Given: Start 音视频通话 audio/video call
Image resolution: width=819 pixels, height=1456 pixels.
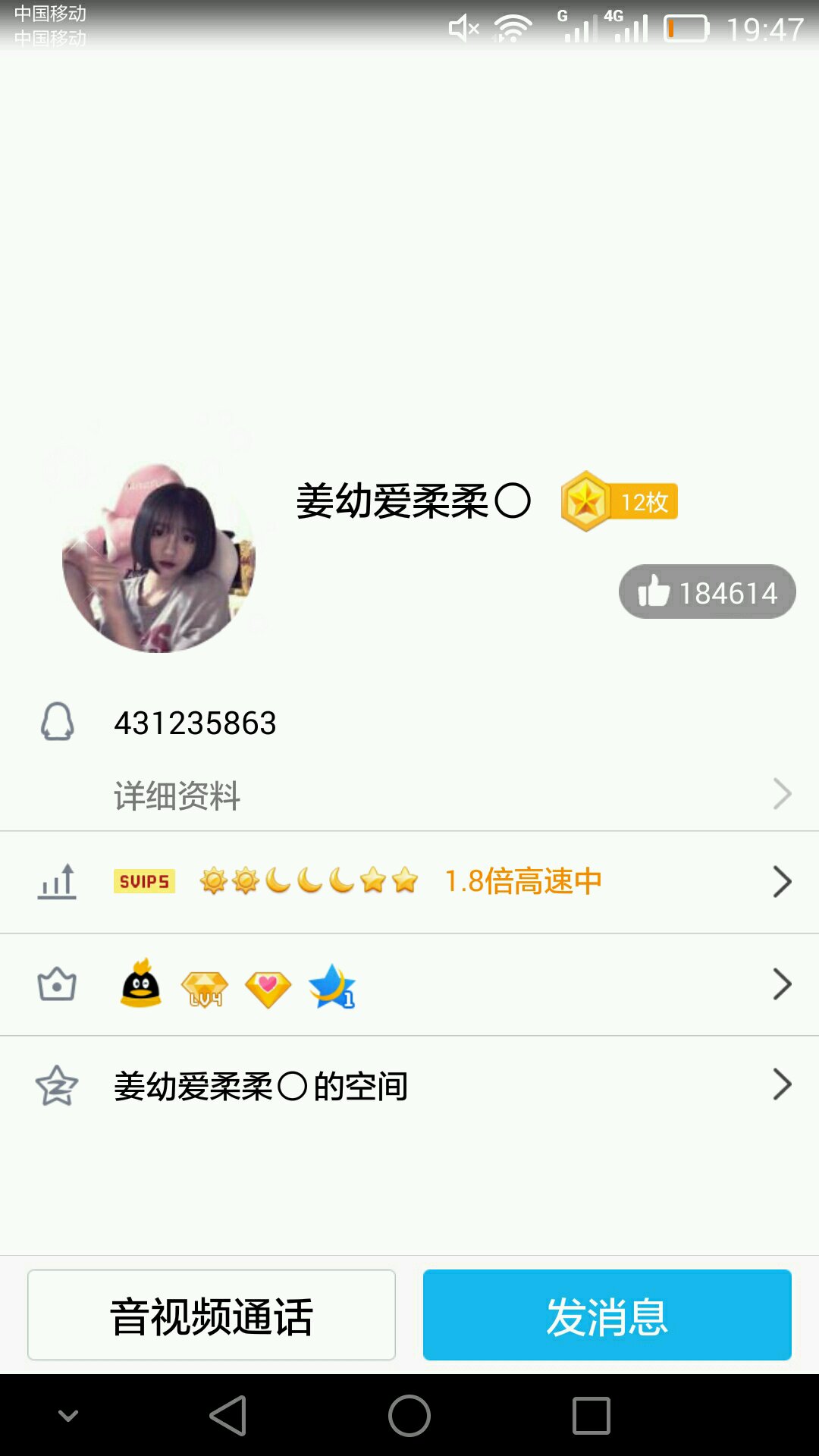Looking at the screenshot, I should [212, 1315].
